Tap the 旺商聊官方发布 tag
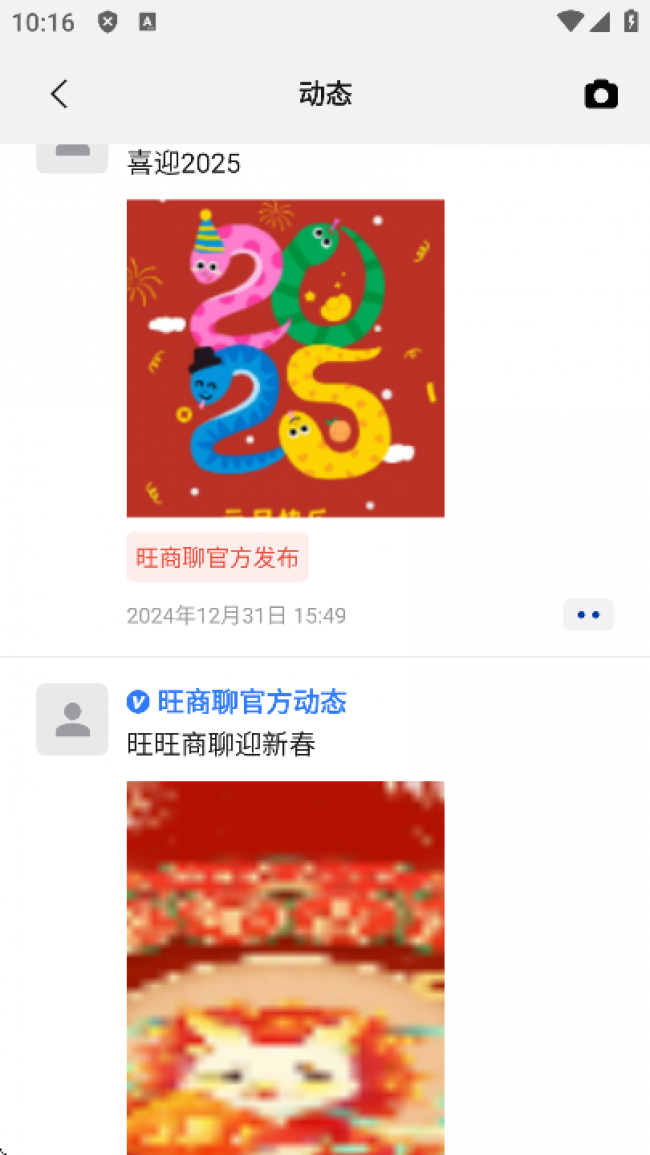650x1155 pixels. (x=217, y=557)
